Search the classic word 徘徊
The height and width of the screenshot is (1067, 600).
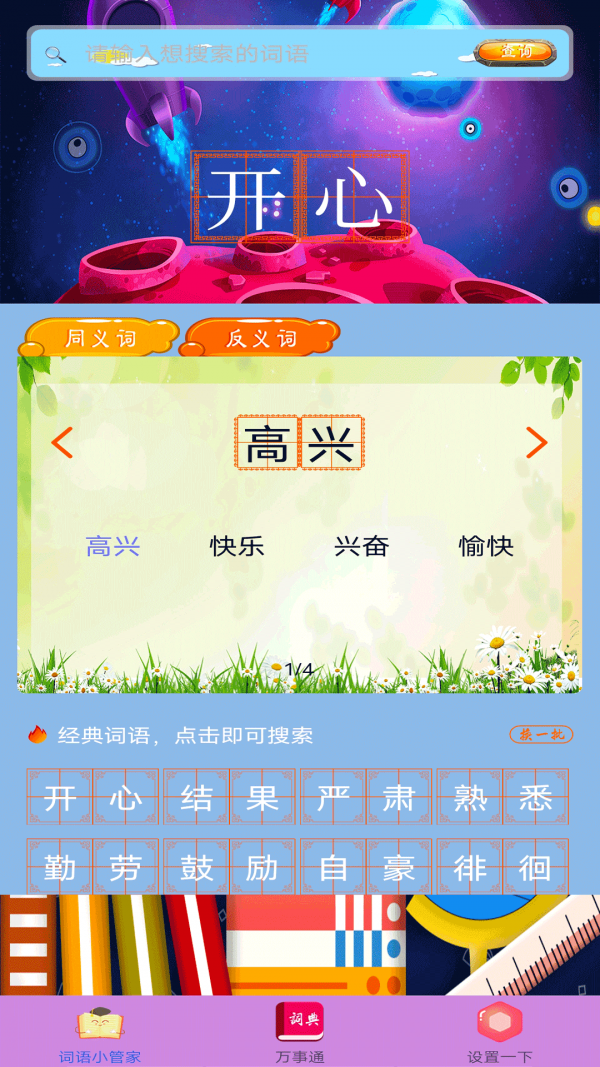point(503,866)
